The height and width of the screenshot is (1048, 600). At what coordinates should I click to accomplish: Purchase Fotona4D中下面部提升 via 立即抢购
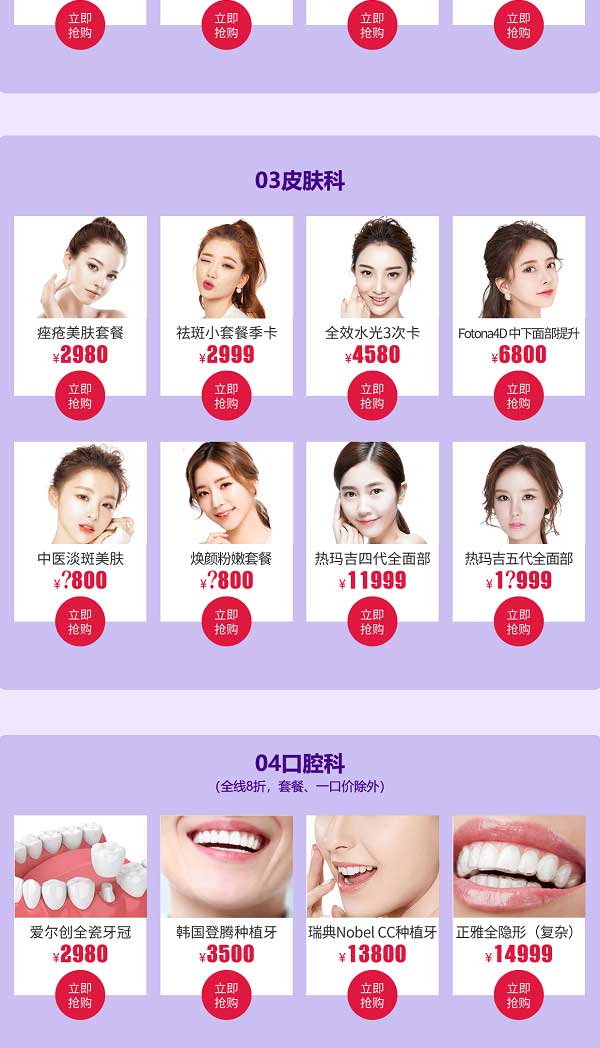pyautogui.click(x=518, y=396)
